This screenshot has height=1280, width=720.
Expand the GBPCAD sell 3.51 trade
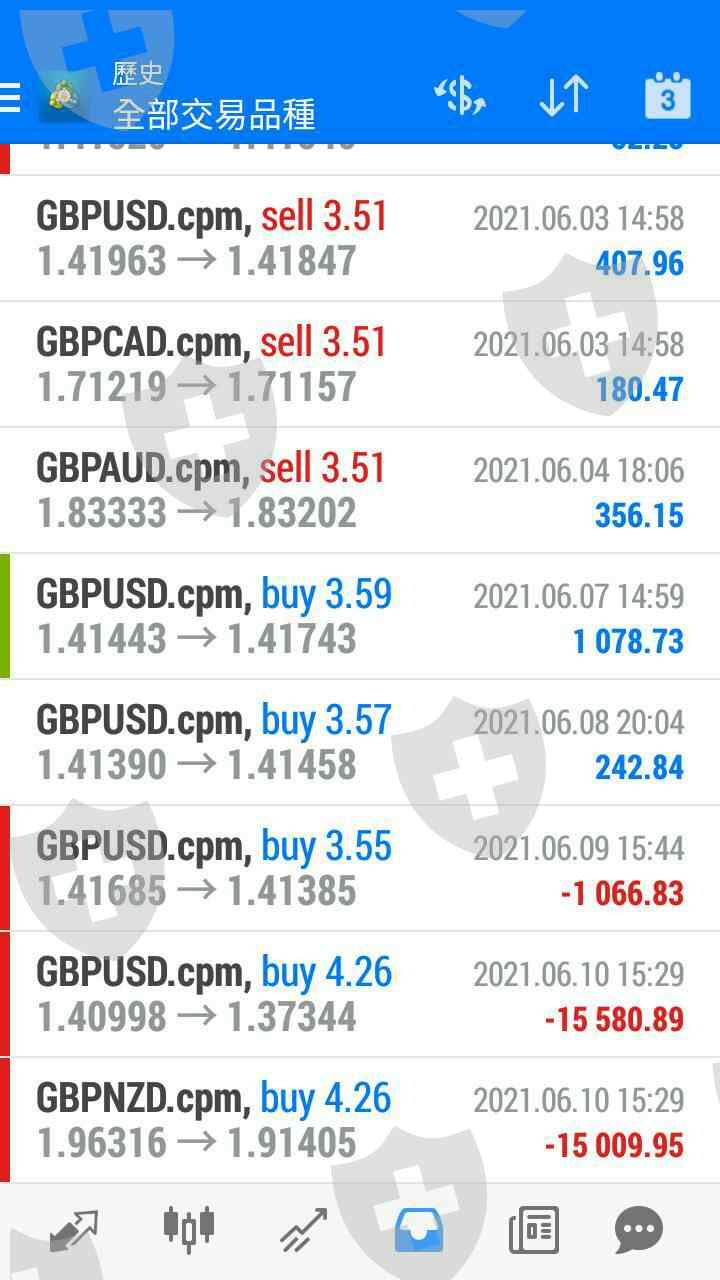click(360, 365)
